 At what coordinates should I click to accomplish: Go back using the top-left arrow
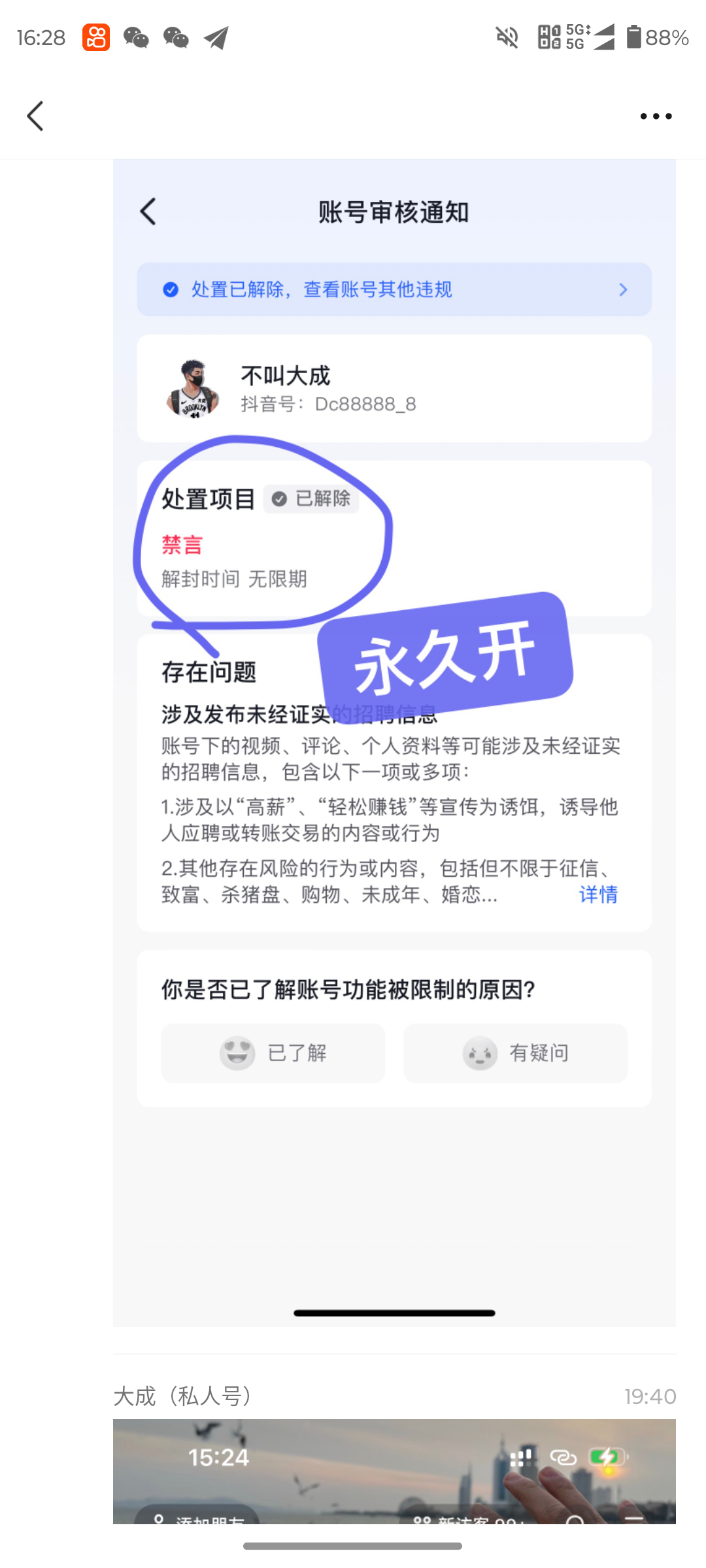[35, 116]
